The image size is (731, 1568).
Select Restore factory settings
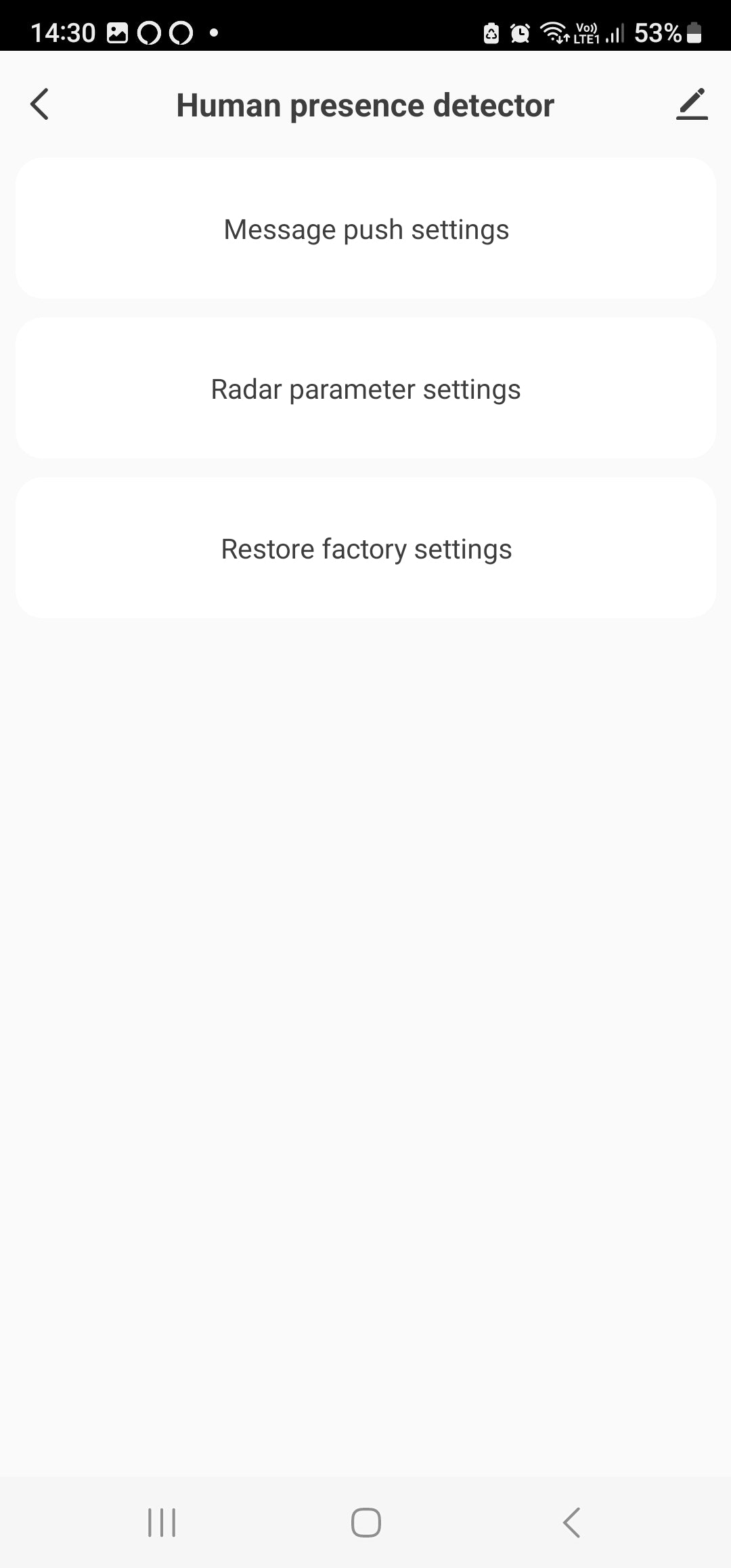(x=365, y=548)
